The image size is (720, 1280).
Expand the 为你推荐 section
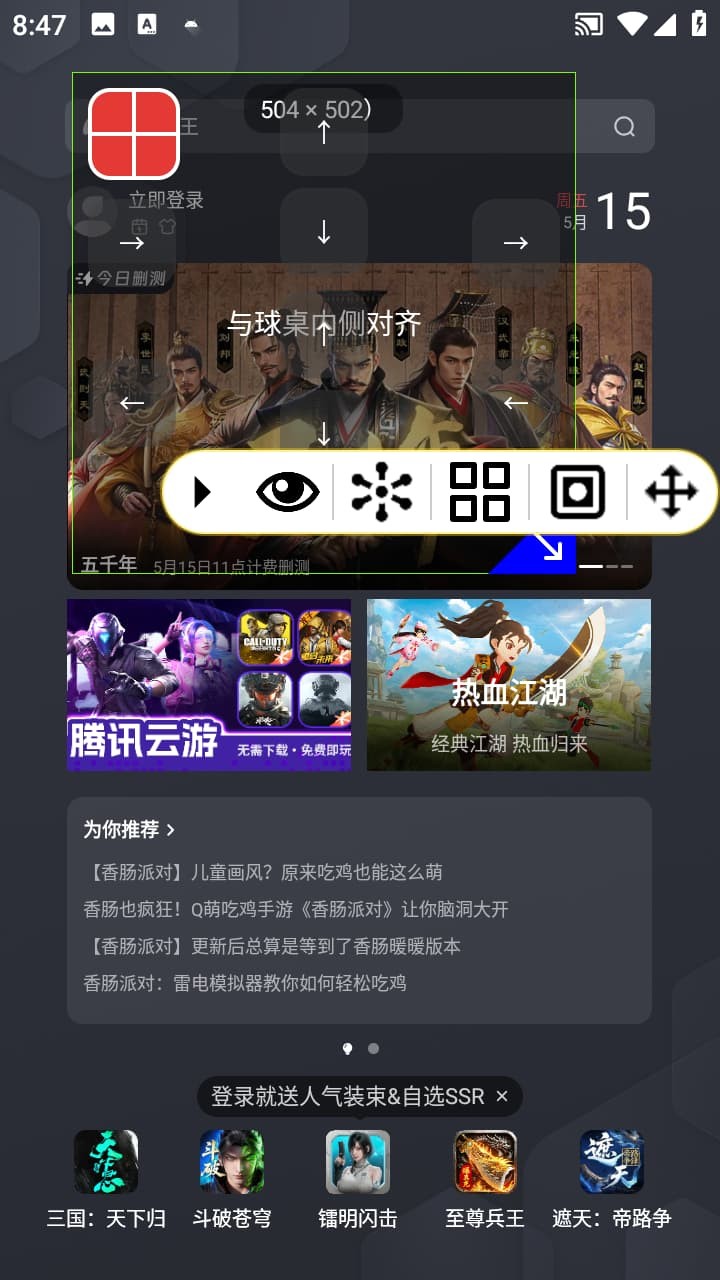(x=129, y=829)
